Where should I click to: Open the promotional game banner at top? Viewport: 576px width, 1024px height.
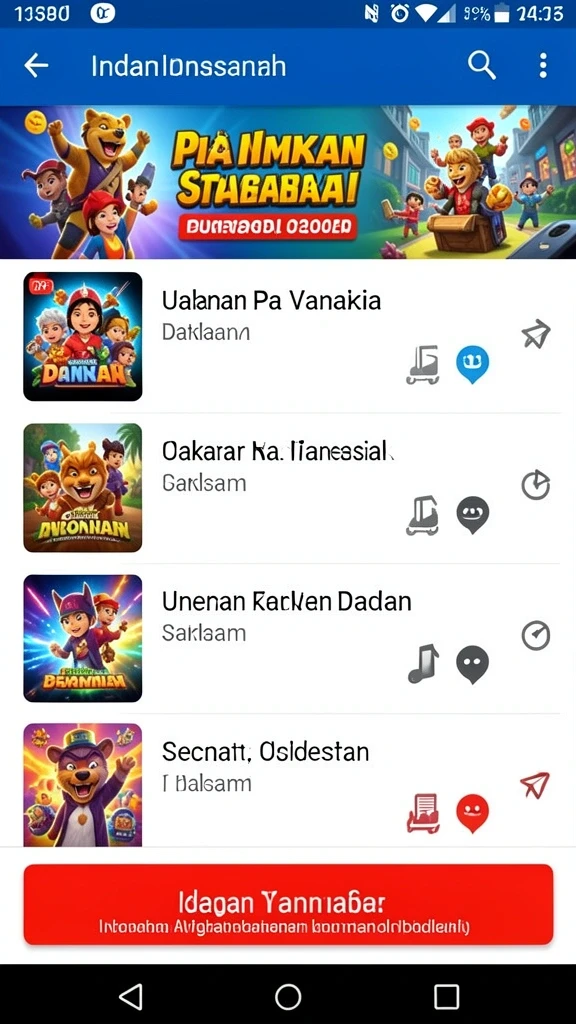pos(288,182)
